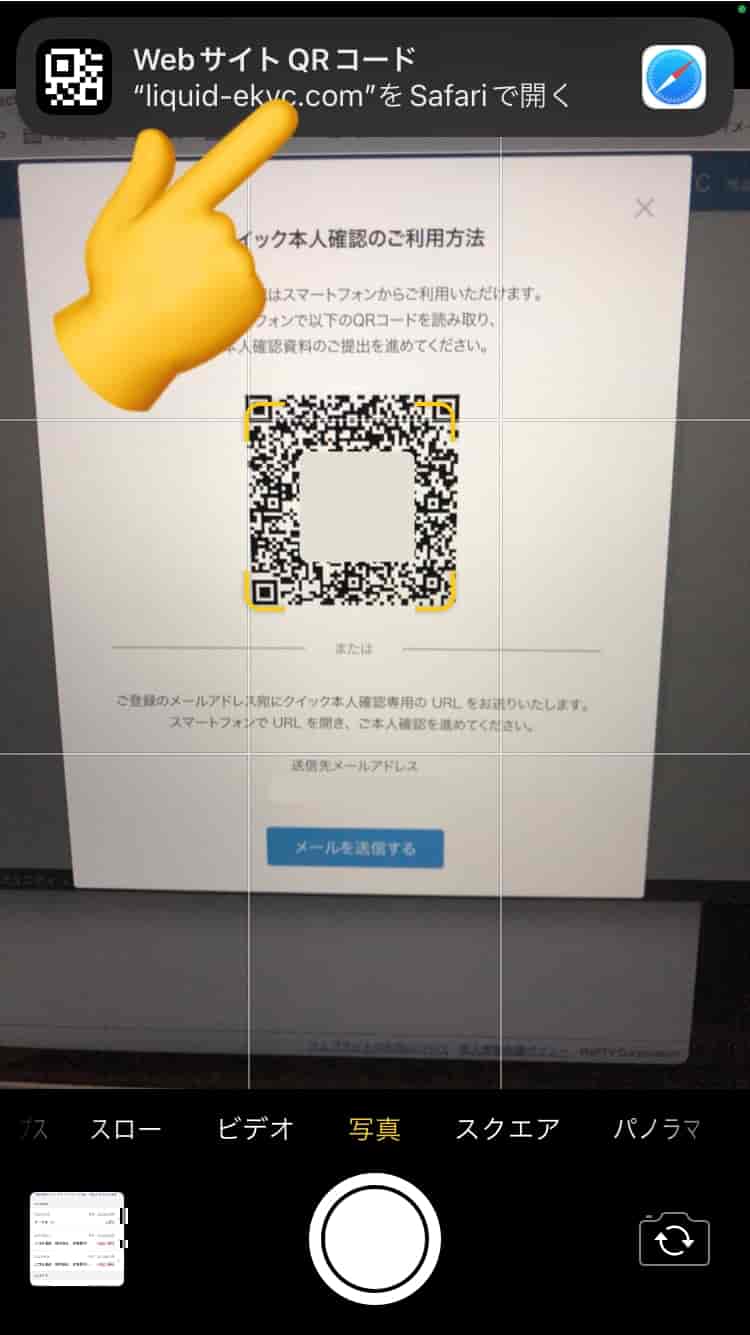
Task: Switch to スロー mode
Action: click(126, 1130)
